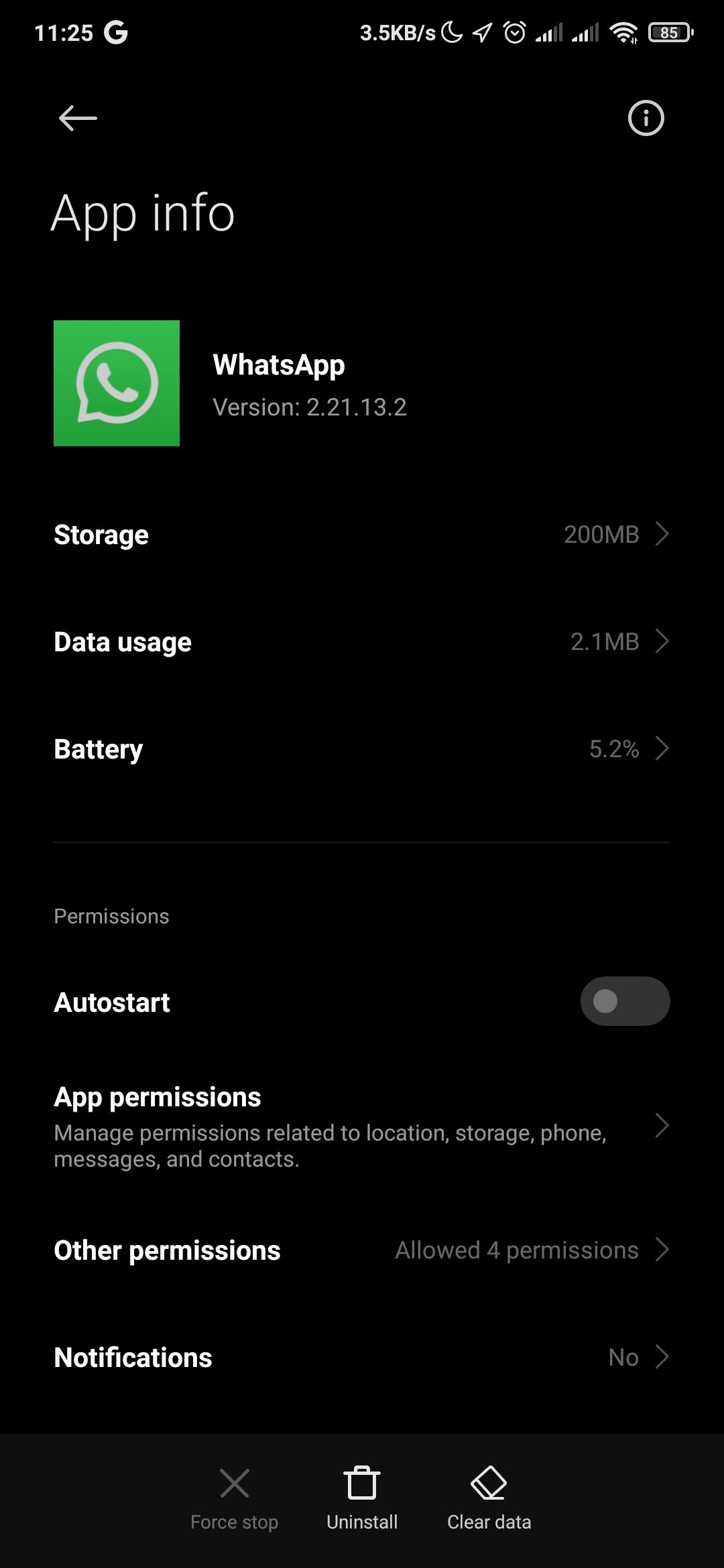The image size is (724, 1568).
Task: Navigate back using the arrow icon
Action: coord(76,118)
